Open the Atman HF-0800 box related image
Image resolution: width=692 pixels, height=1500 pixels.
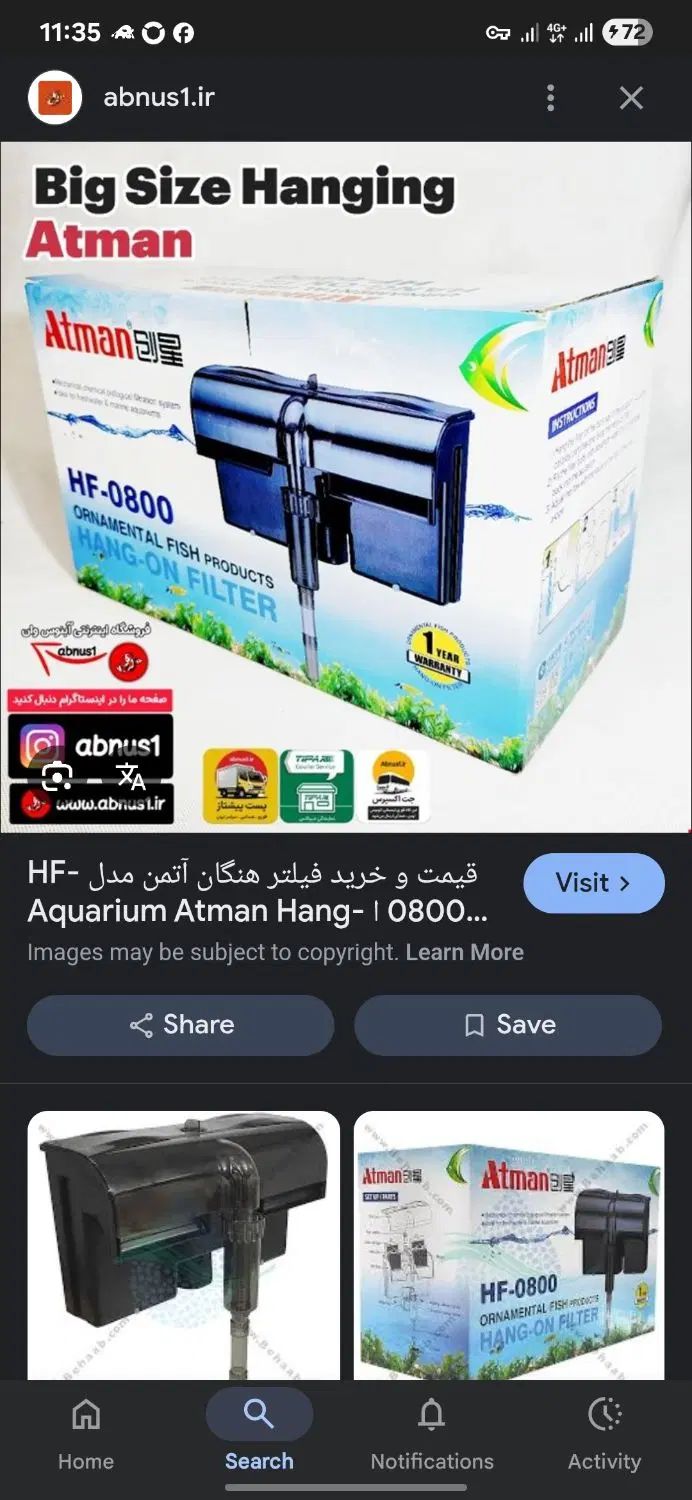[508, 1245]
